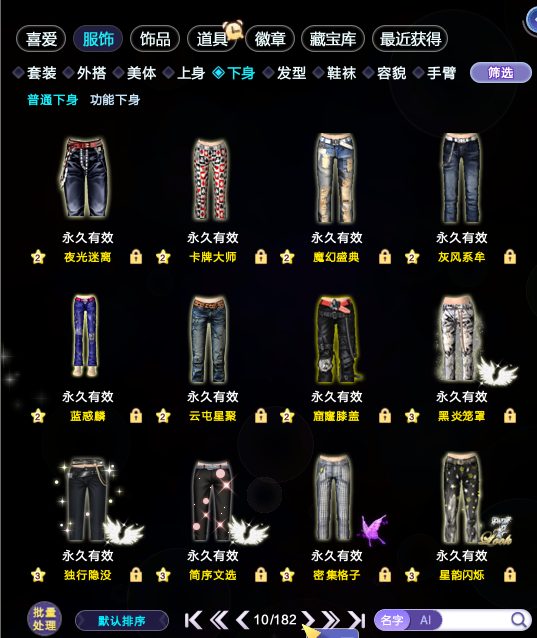Open the 饰品 tab
The image size is (537, 638).
coord(155,39)
